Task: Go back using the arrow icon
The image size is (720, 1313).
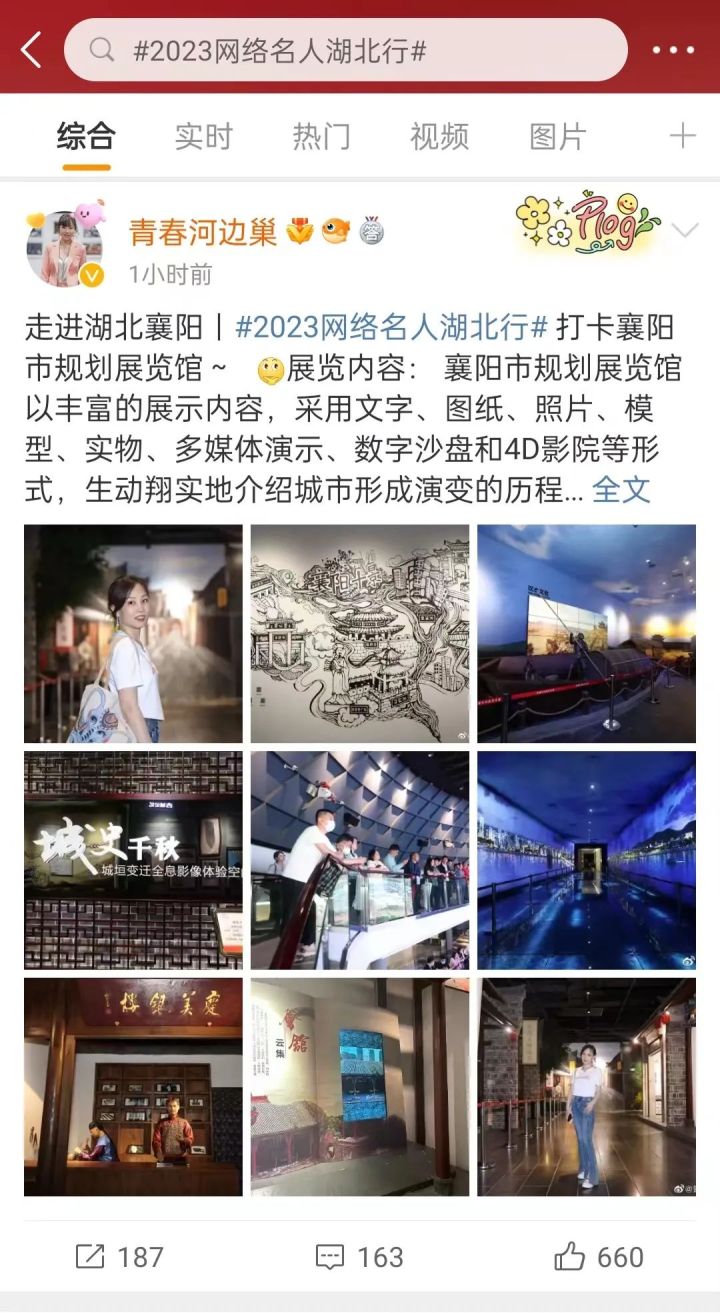Action: [32, 49]
